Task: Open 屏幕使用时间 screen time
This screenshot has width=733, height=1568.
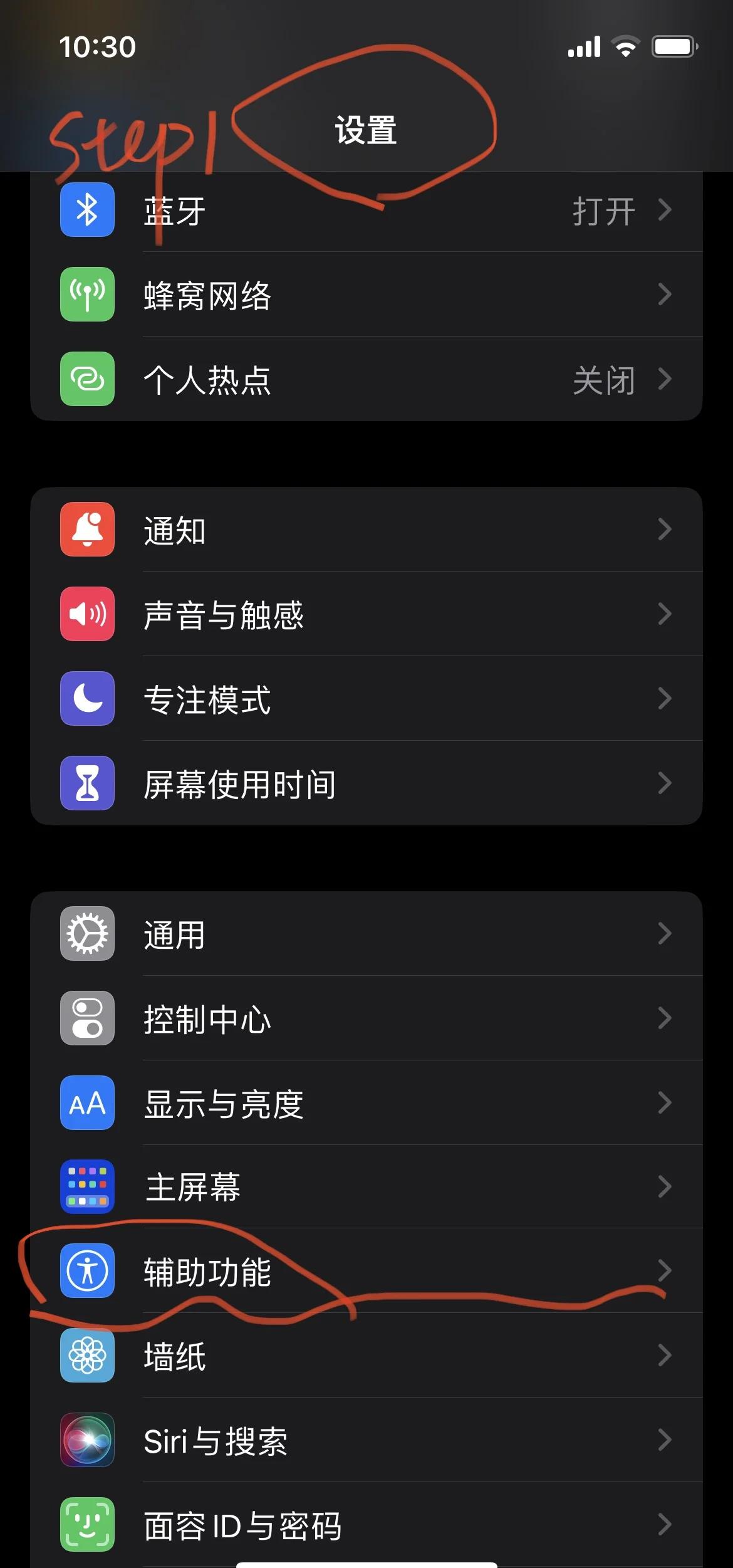Action: coord(366,783)
